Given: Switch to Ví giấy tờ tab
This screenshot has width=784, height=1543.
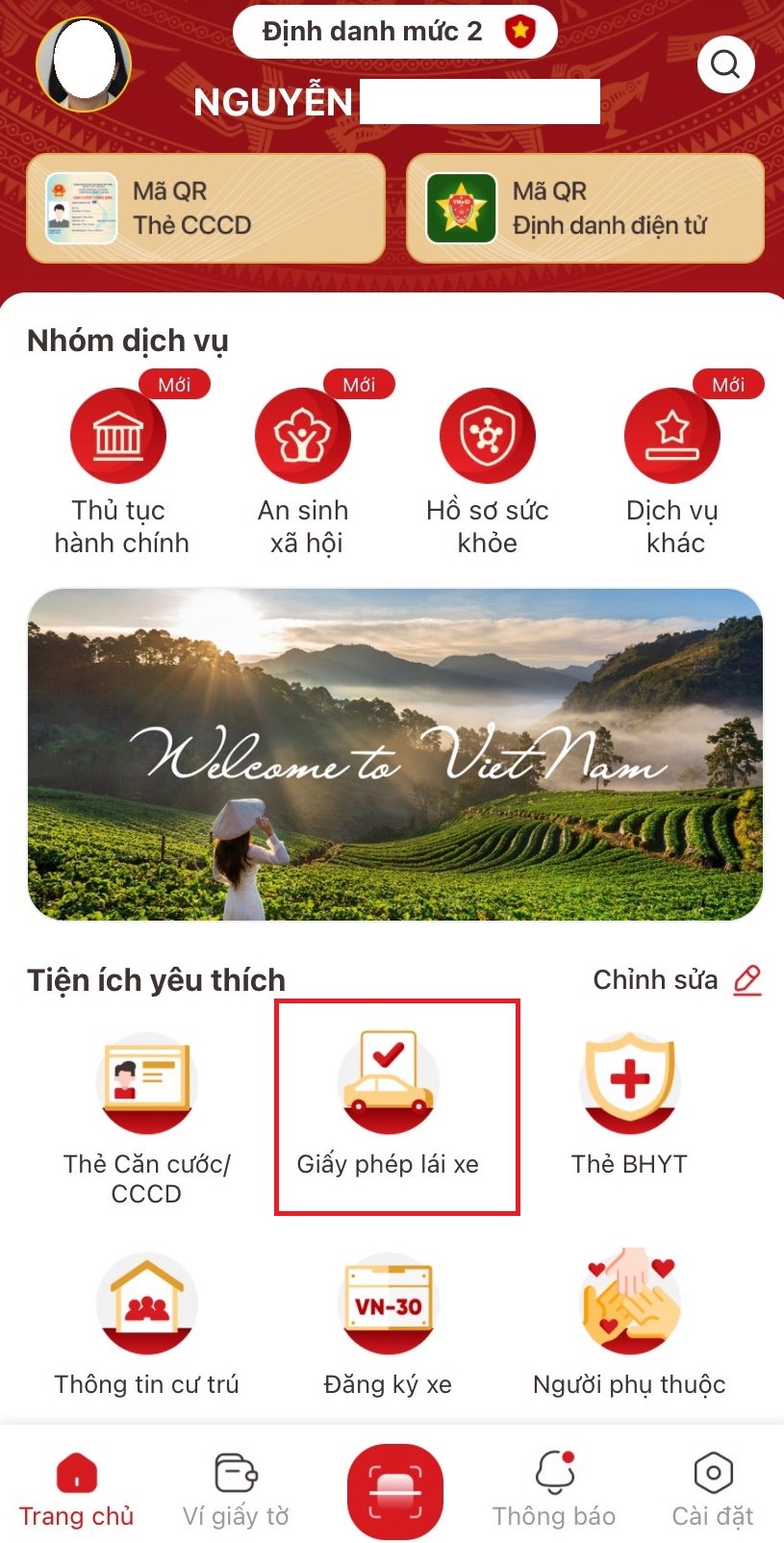Looking at the screenshot, I should (x=236, y=1489).
